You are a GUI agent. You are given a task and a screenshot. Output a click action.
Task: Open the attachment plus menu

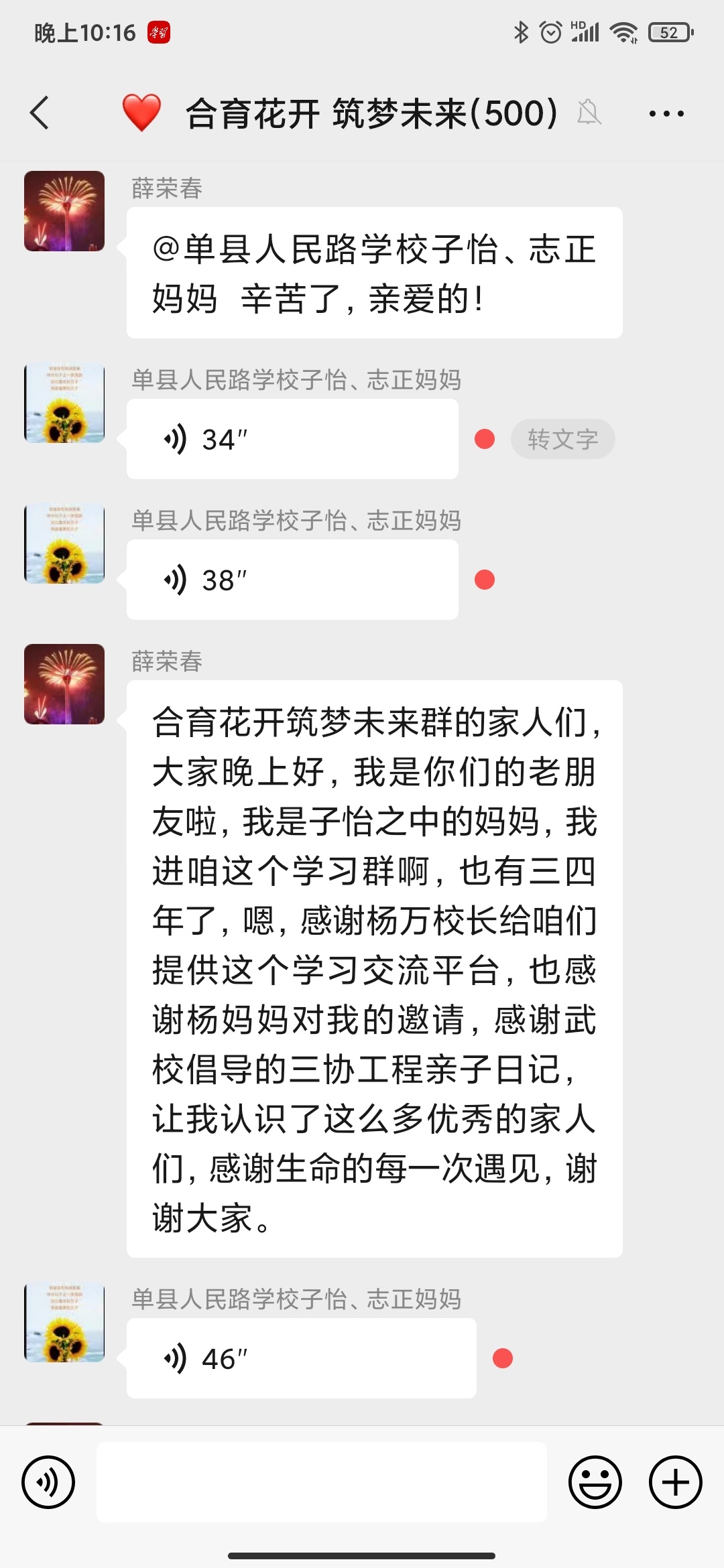674,1482
